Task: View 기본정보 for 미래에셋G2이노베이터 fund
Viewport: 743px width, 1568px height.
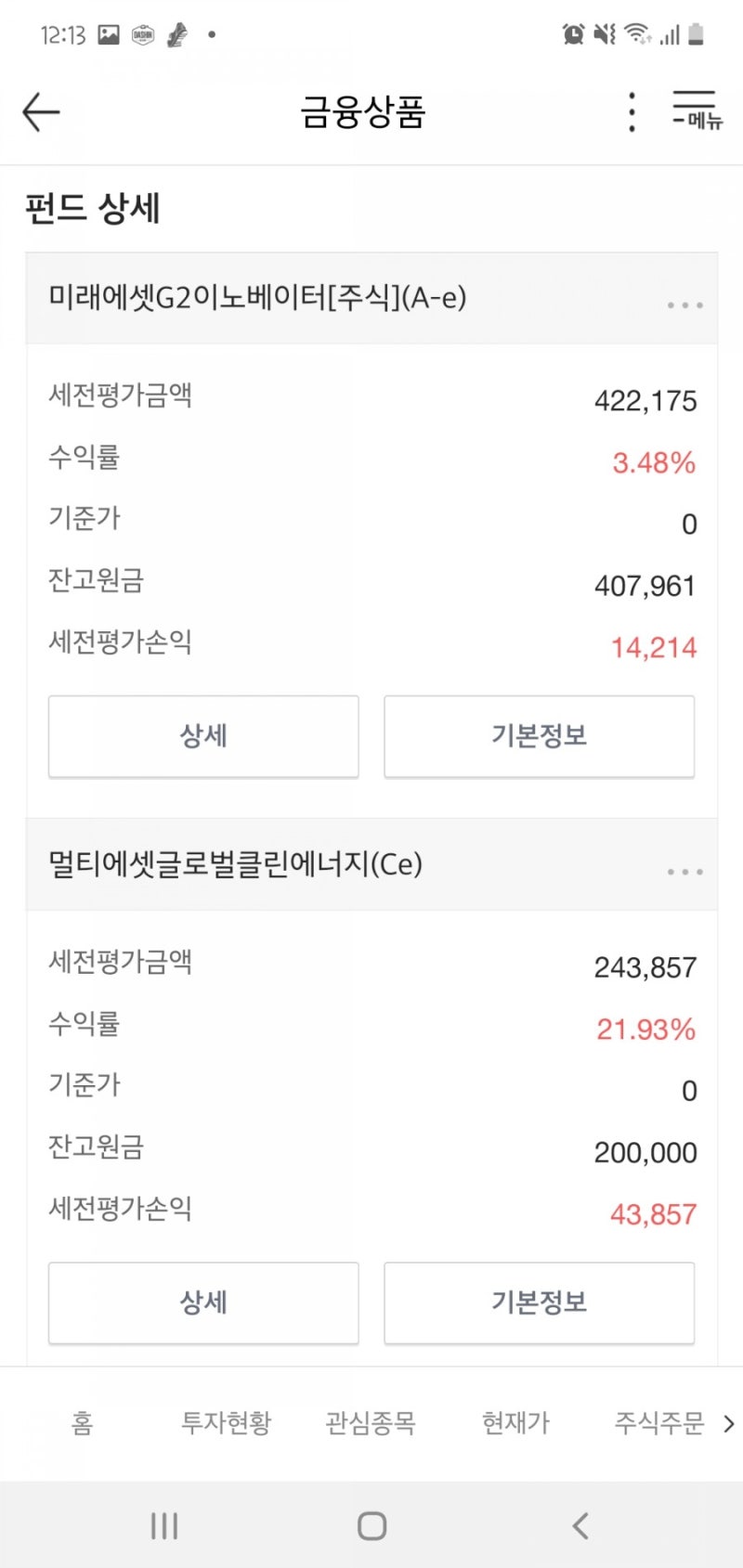Action: (539, 736)
